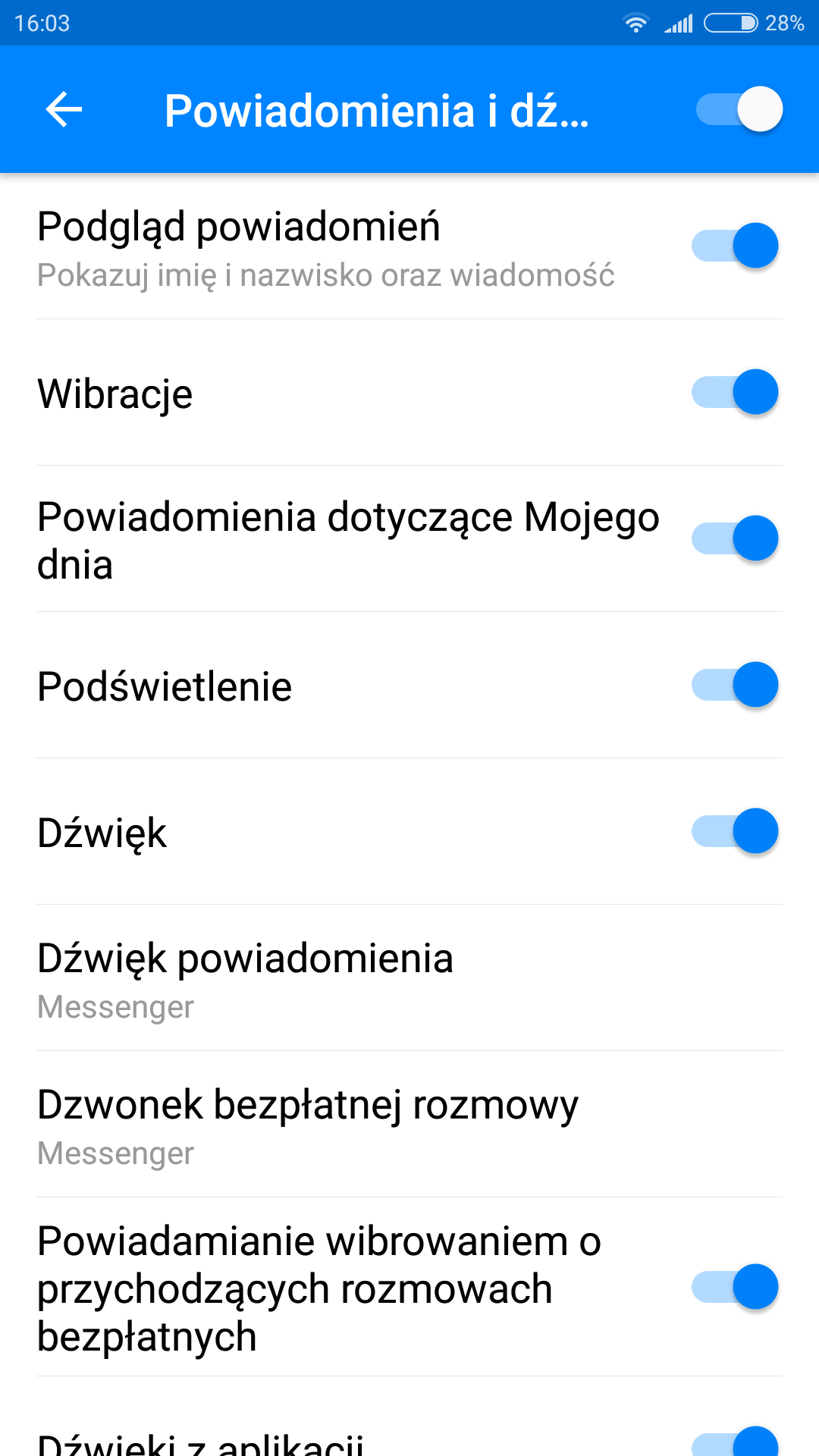Go back using the arrow icon

coord(64,110)
